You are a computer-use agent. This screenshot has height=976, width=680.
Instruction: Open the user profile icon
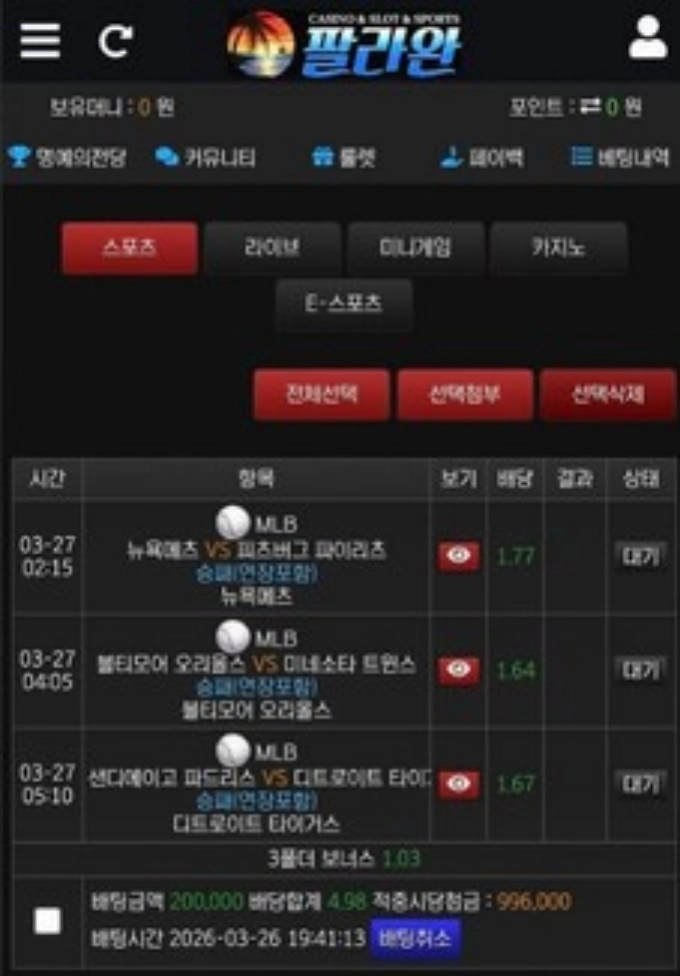(647, 39)
